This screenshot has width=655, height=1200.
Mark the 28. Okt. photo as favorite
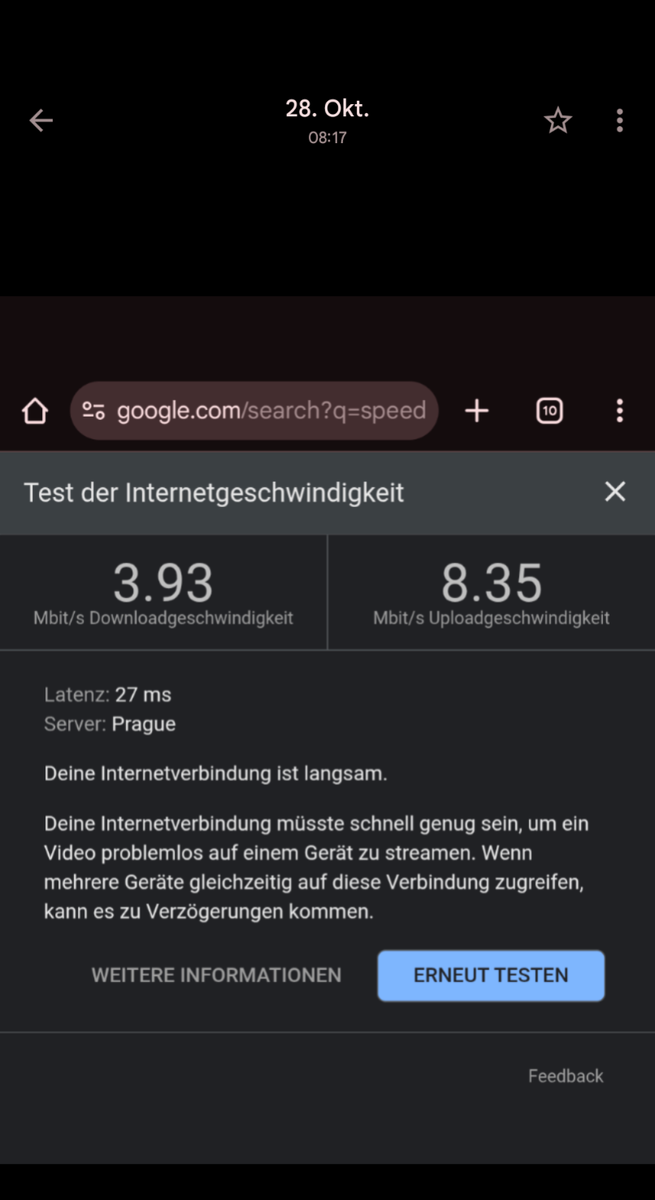[557, 121]
